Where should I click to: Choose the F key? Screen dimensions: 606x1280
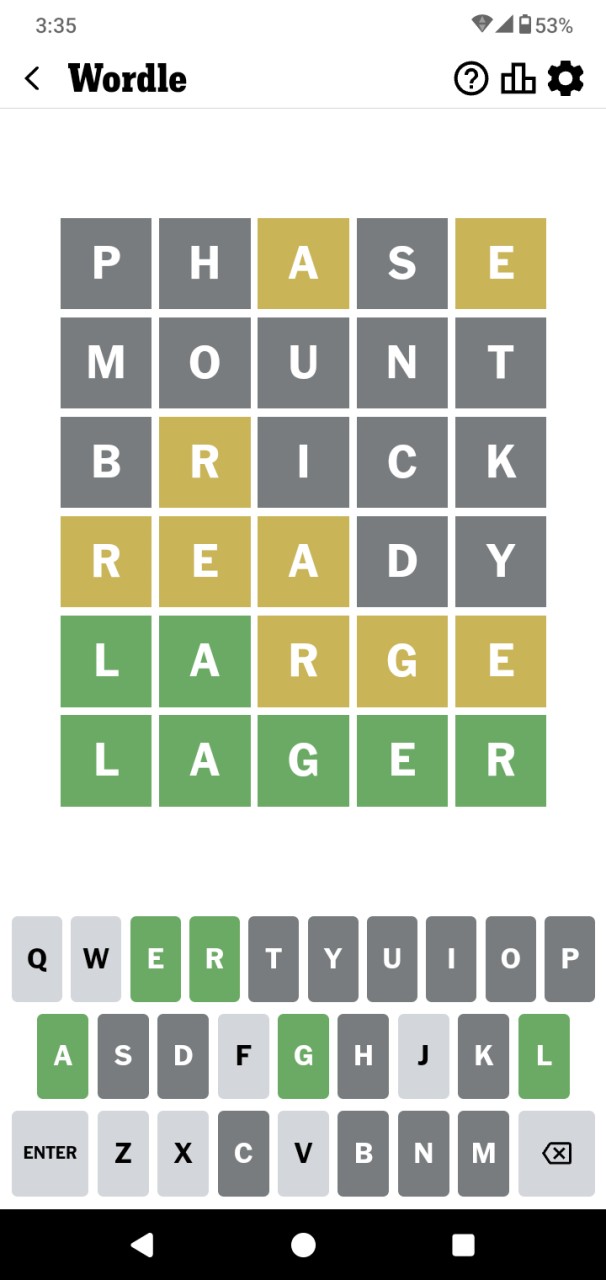(243, 1056)
